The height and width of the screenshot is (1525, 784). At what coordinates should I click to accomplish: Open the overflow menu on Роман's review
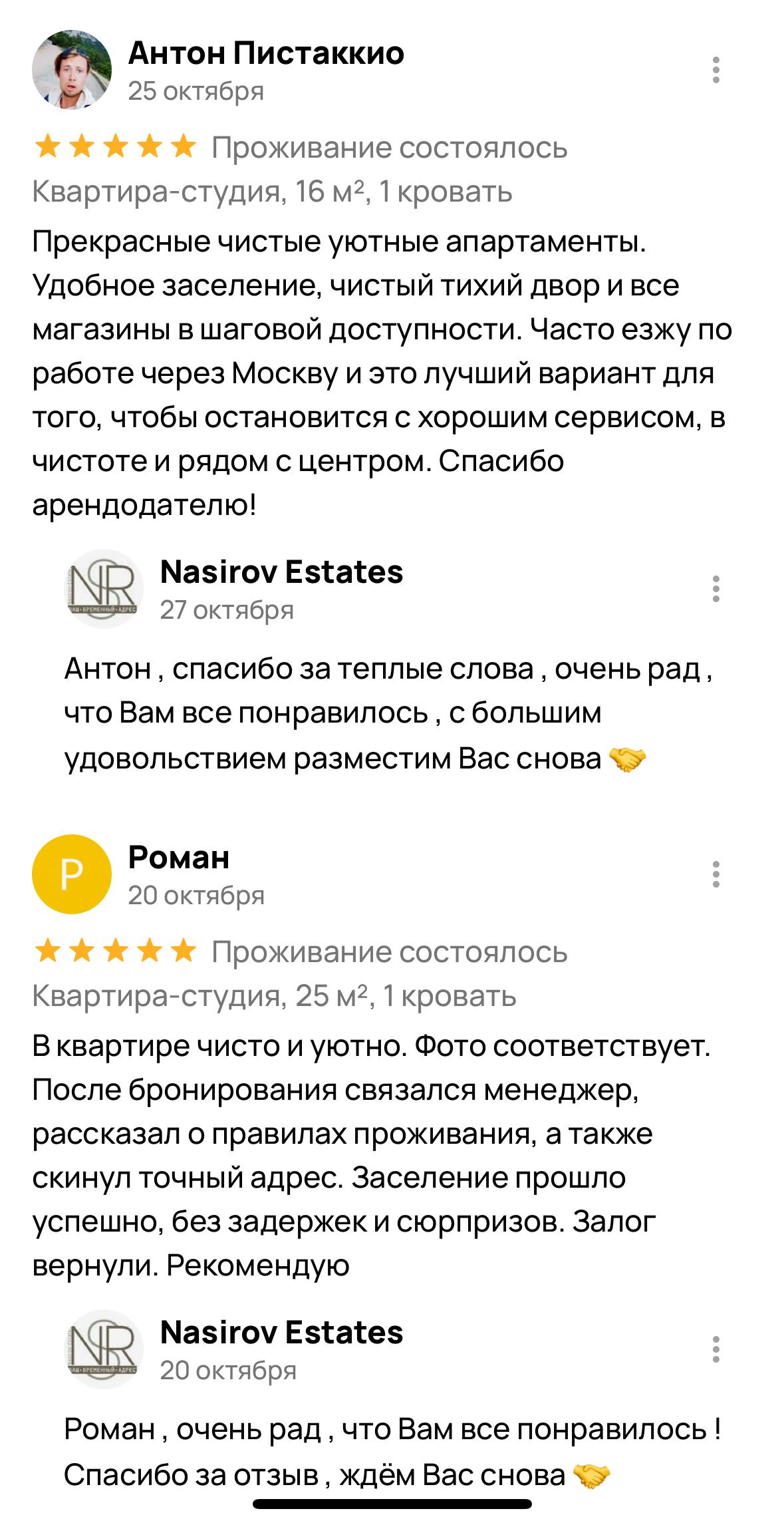716,874
